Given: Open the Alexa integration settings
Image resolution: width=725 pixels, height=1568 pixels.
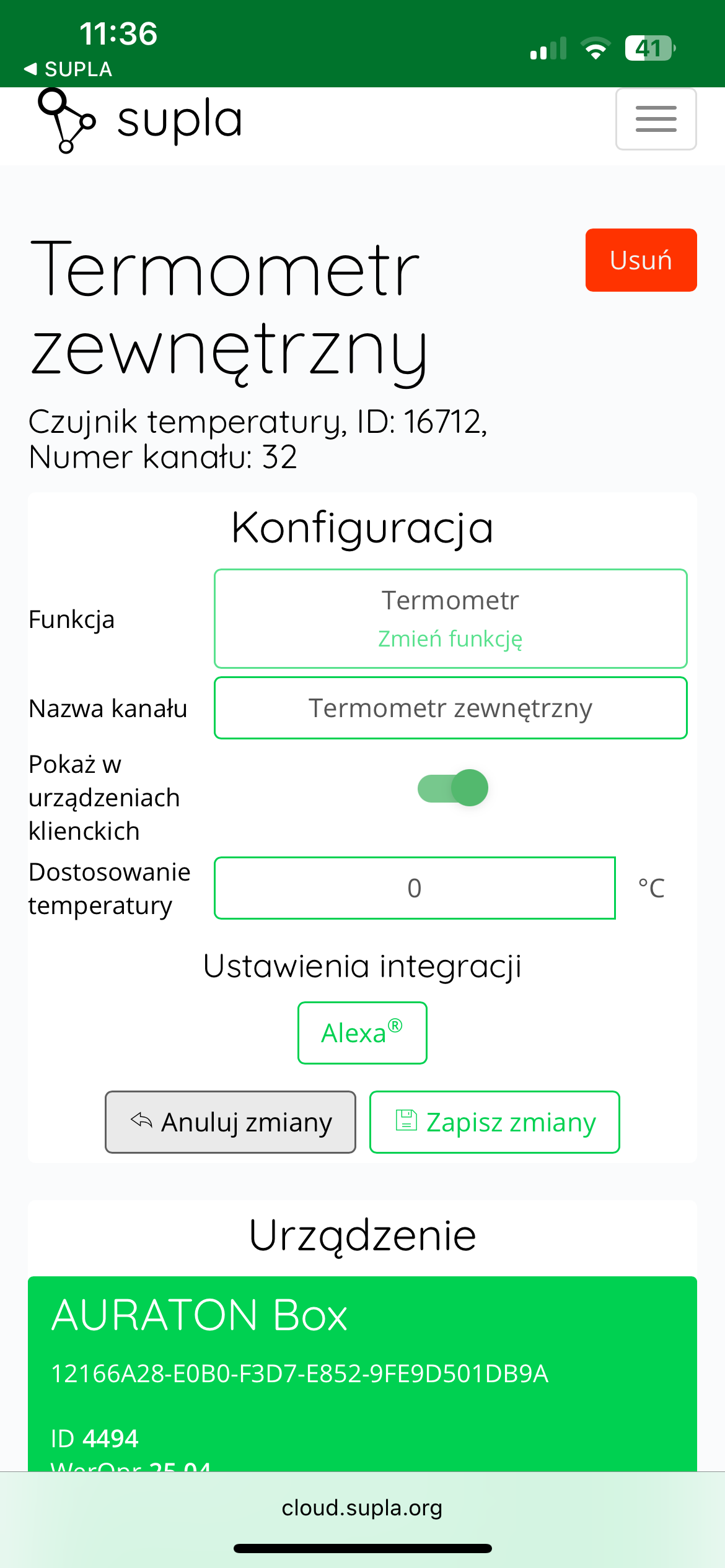Looking at the screenshot, I should pyautogui.click(x=362, y=1033).
